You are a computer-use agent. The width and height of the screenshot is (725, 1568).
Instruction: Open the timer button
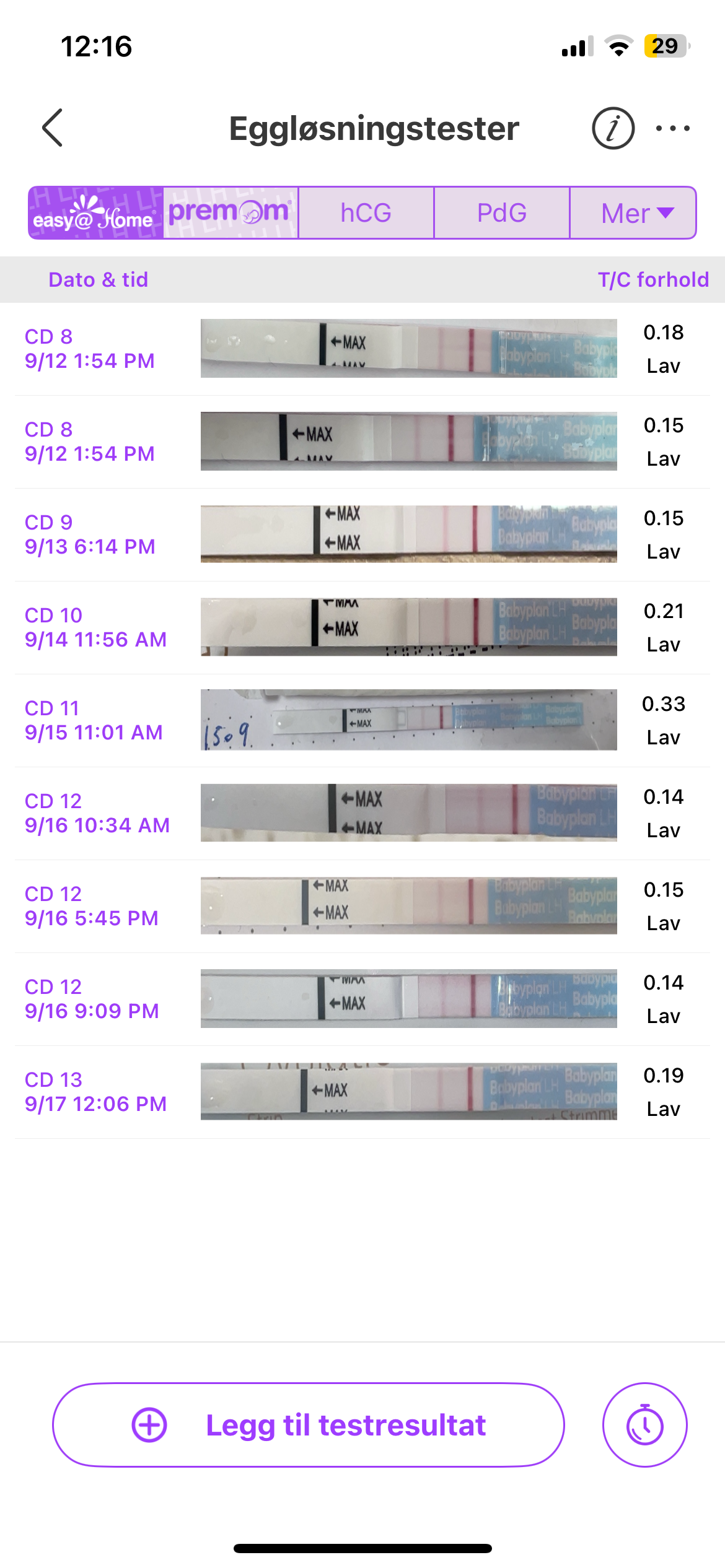644,1424
